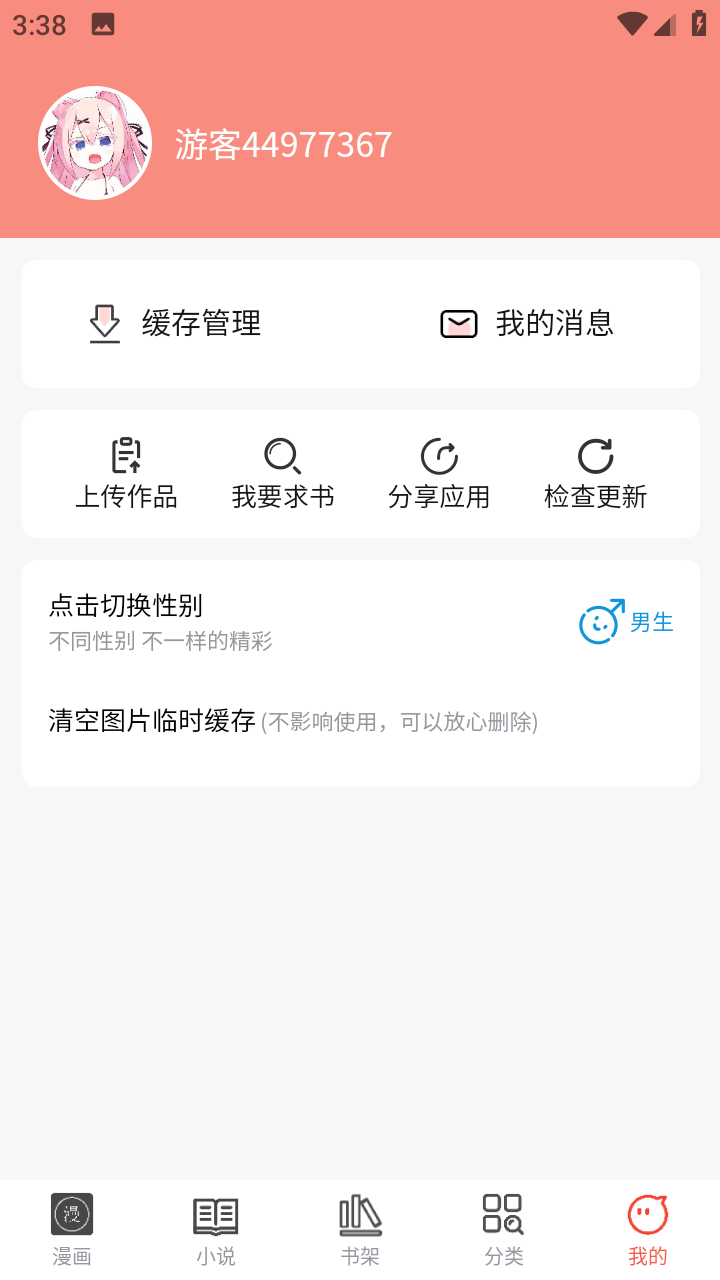This screenshot has height=1280, width=720.
Task: Tap the screenshot icon in status bar
Action: (x=101, y=22)
